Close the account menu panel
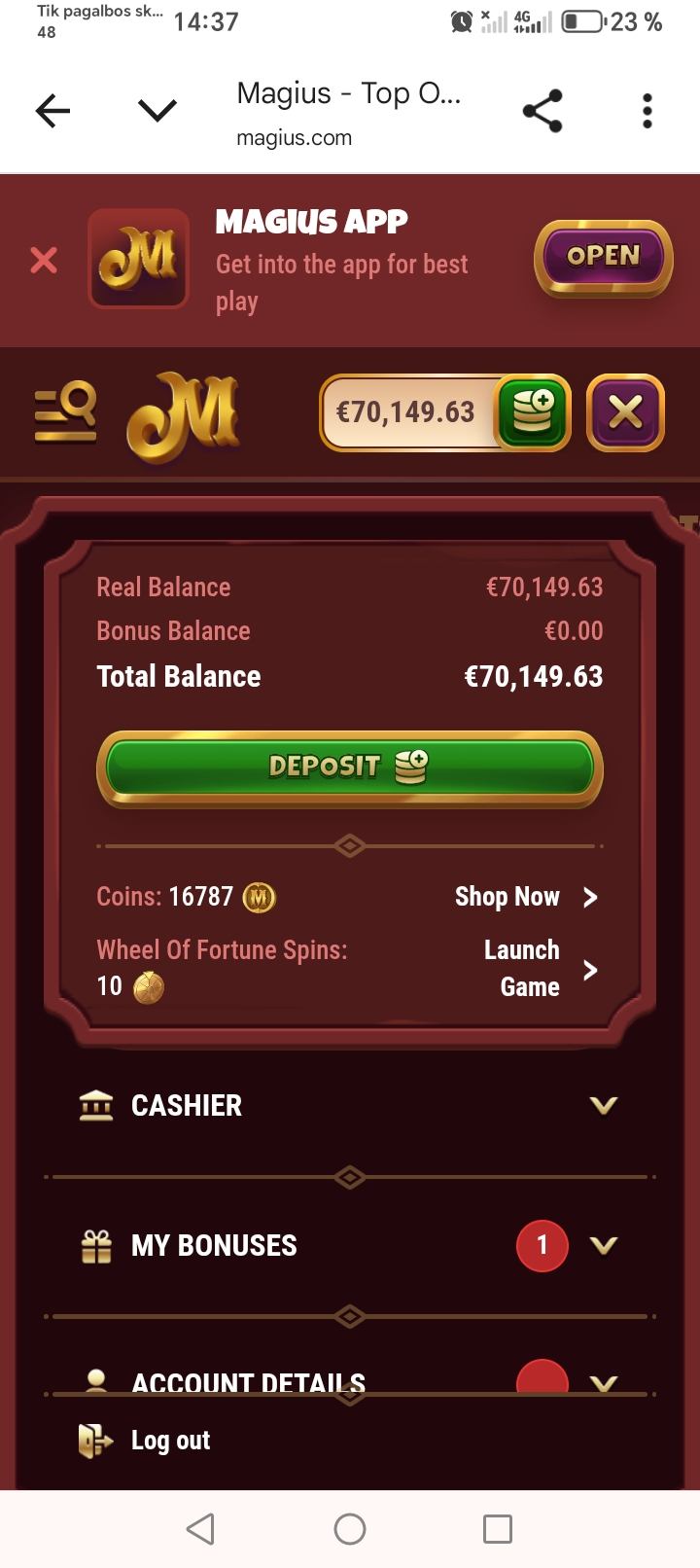Screen dimensions: 700x1568 [x=625, y=413]
